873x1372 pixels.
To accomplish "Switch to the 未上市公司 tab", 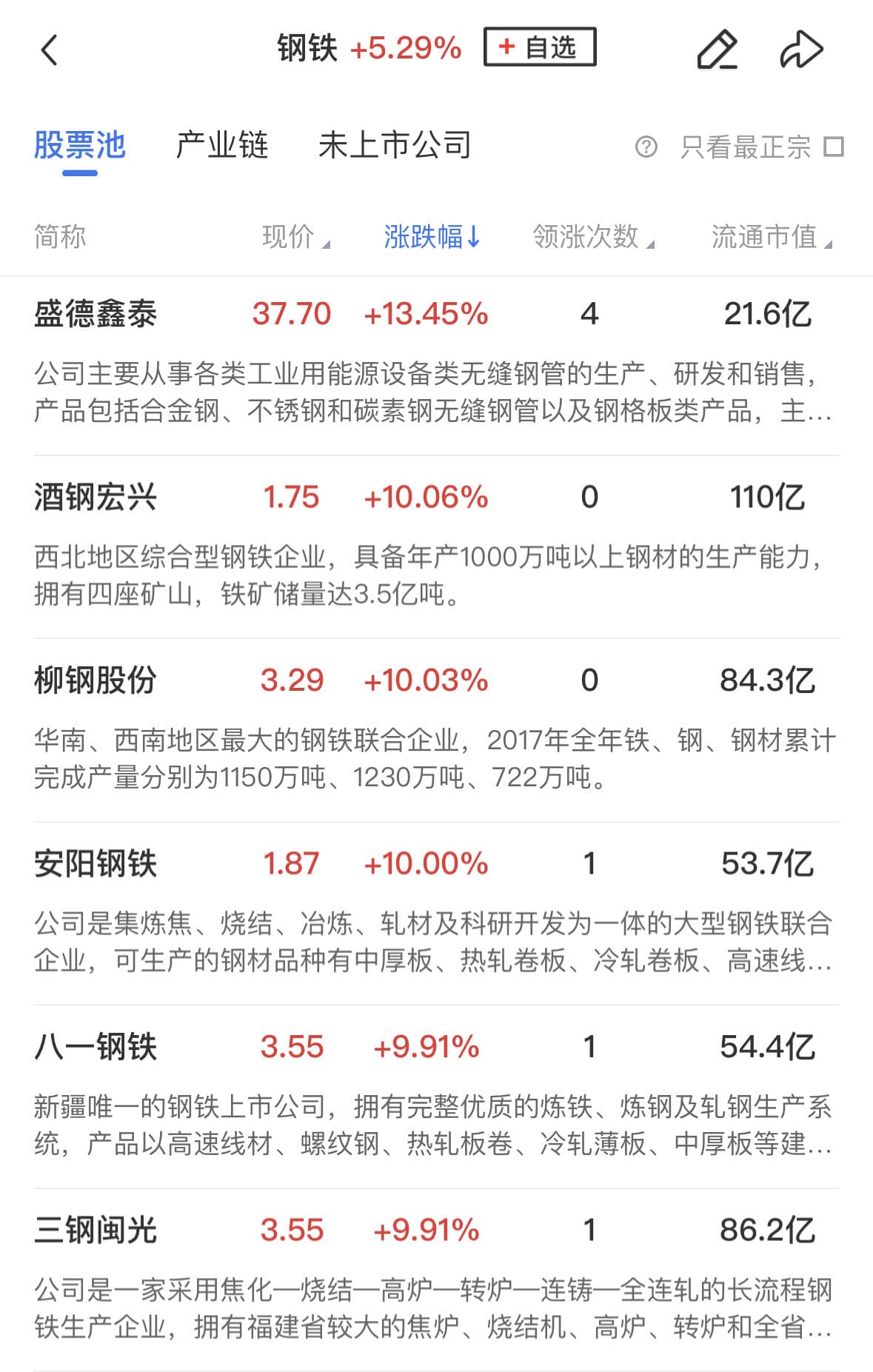I will (x=395, y=145).
